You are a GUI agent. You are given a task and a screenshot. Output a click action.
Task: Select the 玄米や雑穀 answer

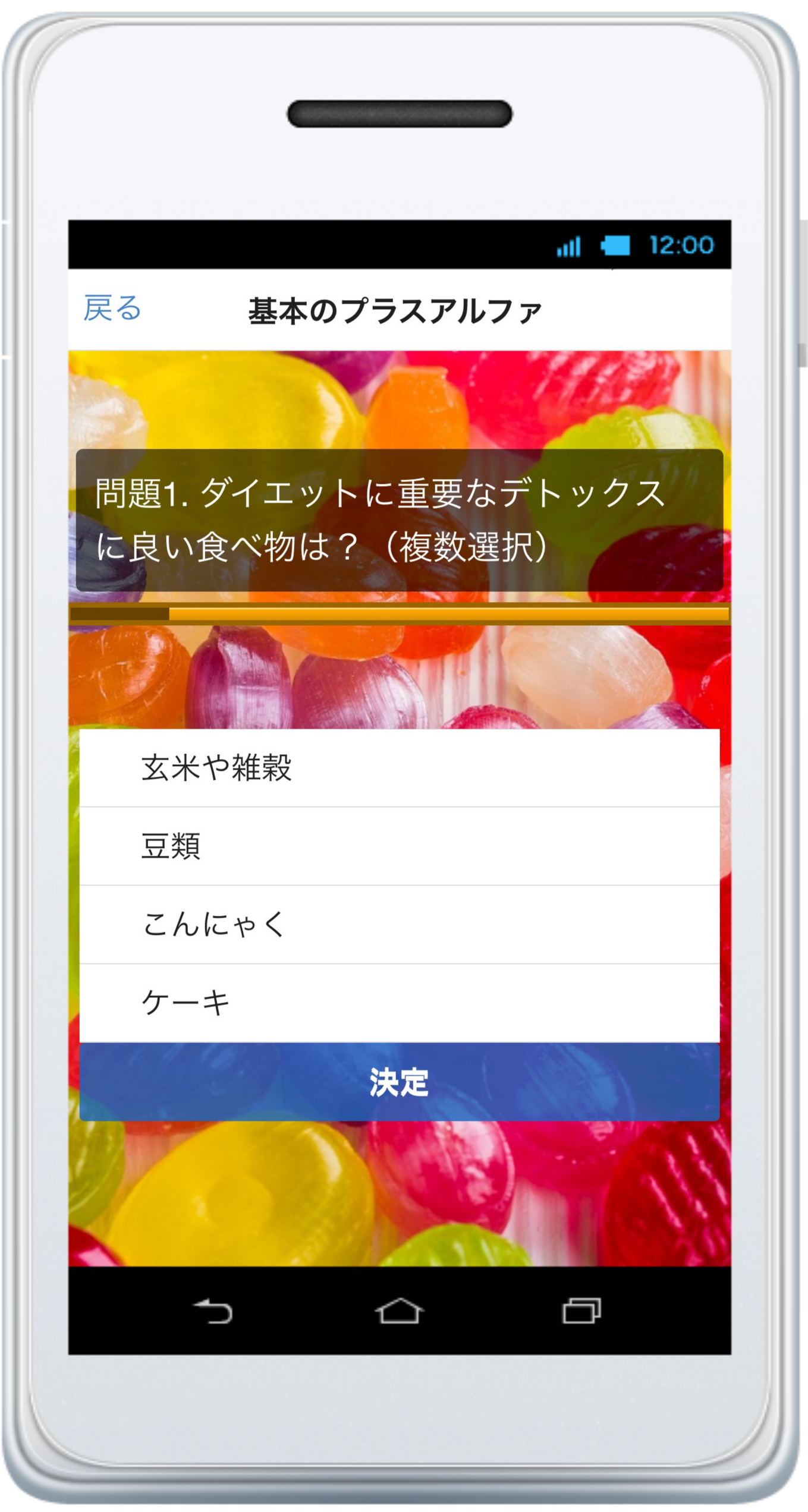(399, 767)
